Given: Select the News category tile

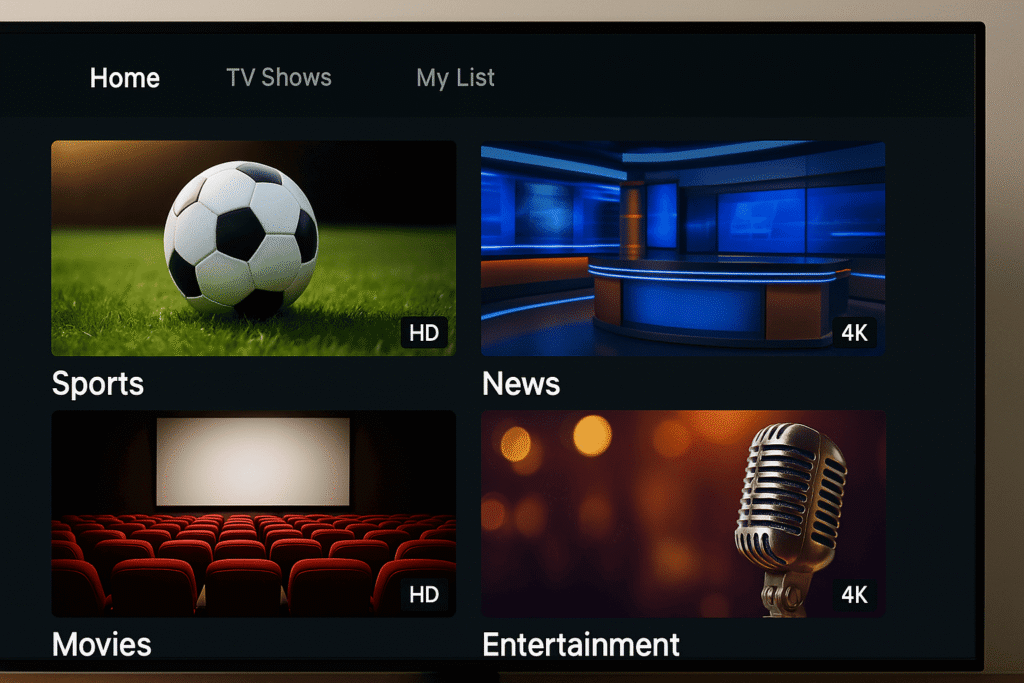Looking at the screenshot, I should pos(682,248).
